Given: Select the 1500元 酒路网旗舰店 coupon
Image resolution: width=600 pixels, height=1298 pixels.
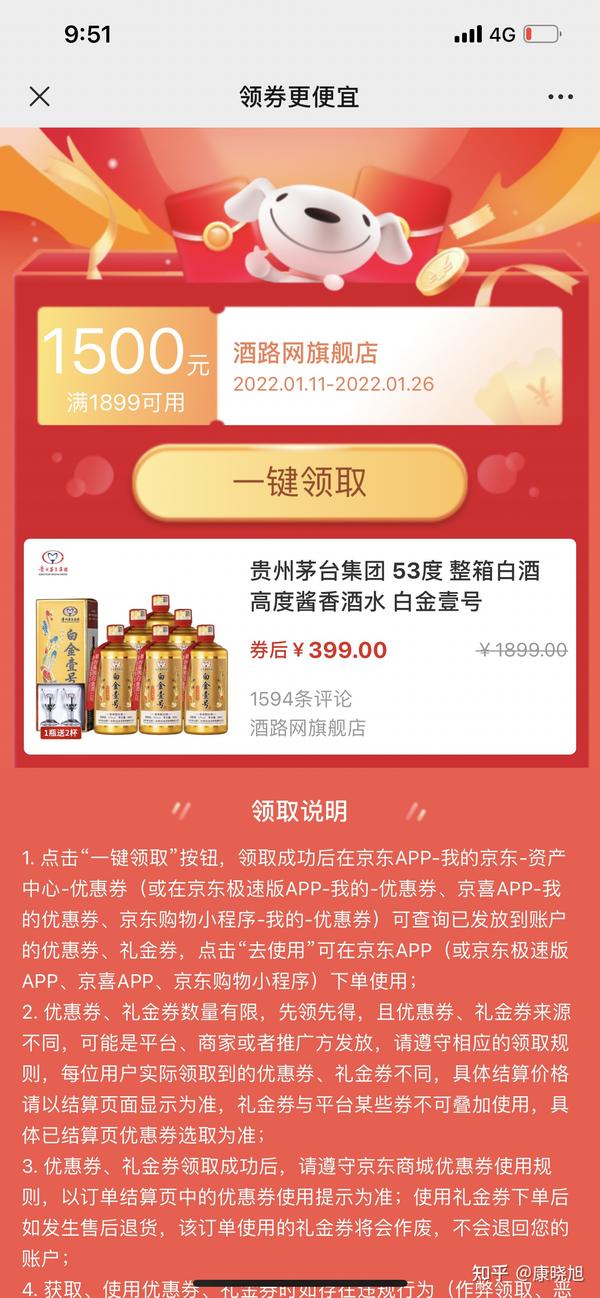Looking at the screenshot, I should tap(300, 366).
